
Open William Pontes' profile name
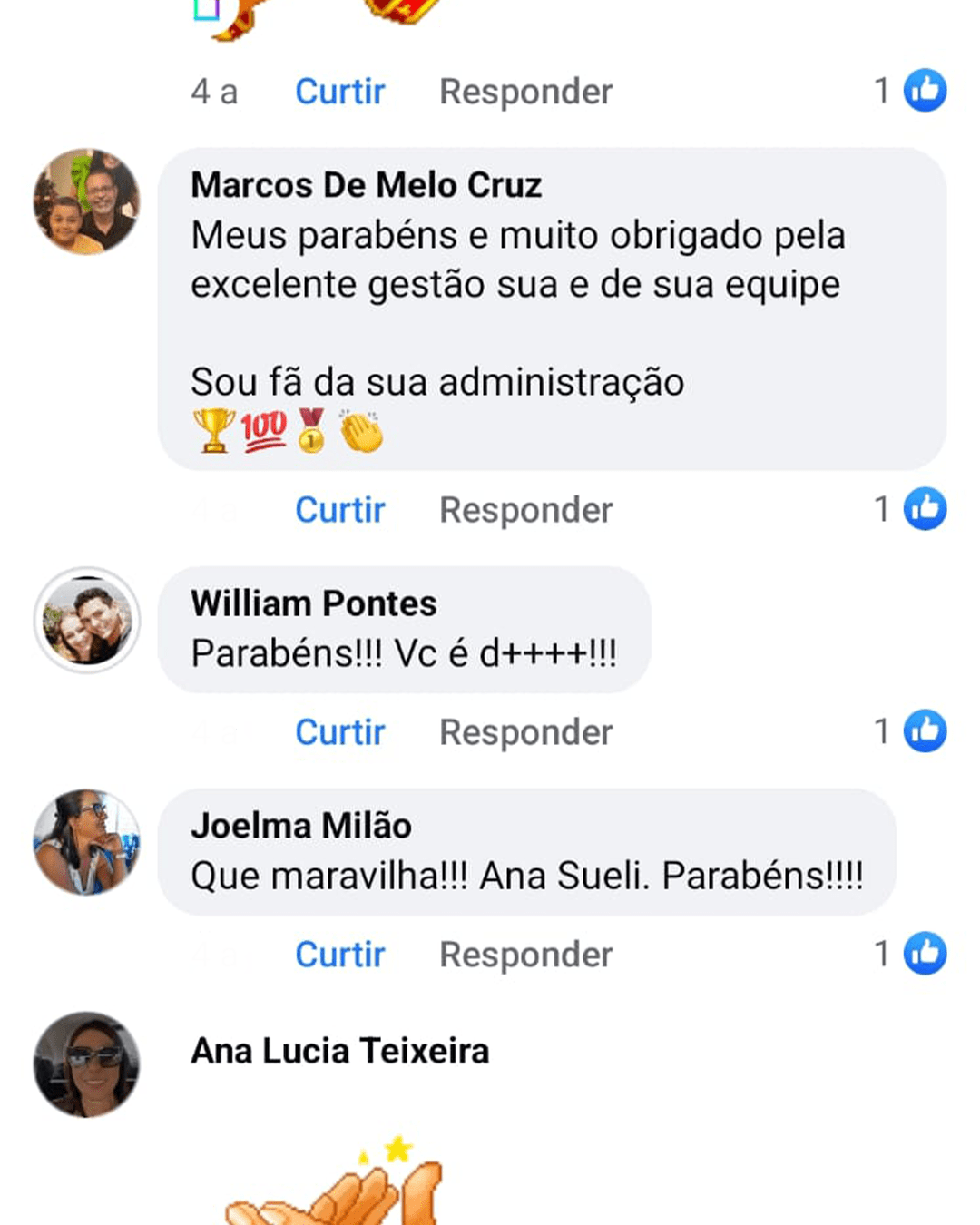313,603
